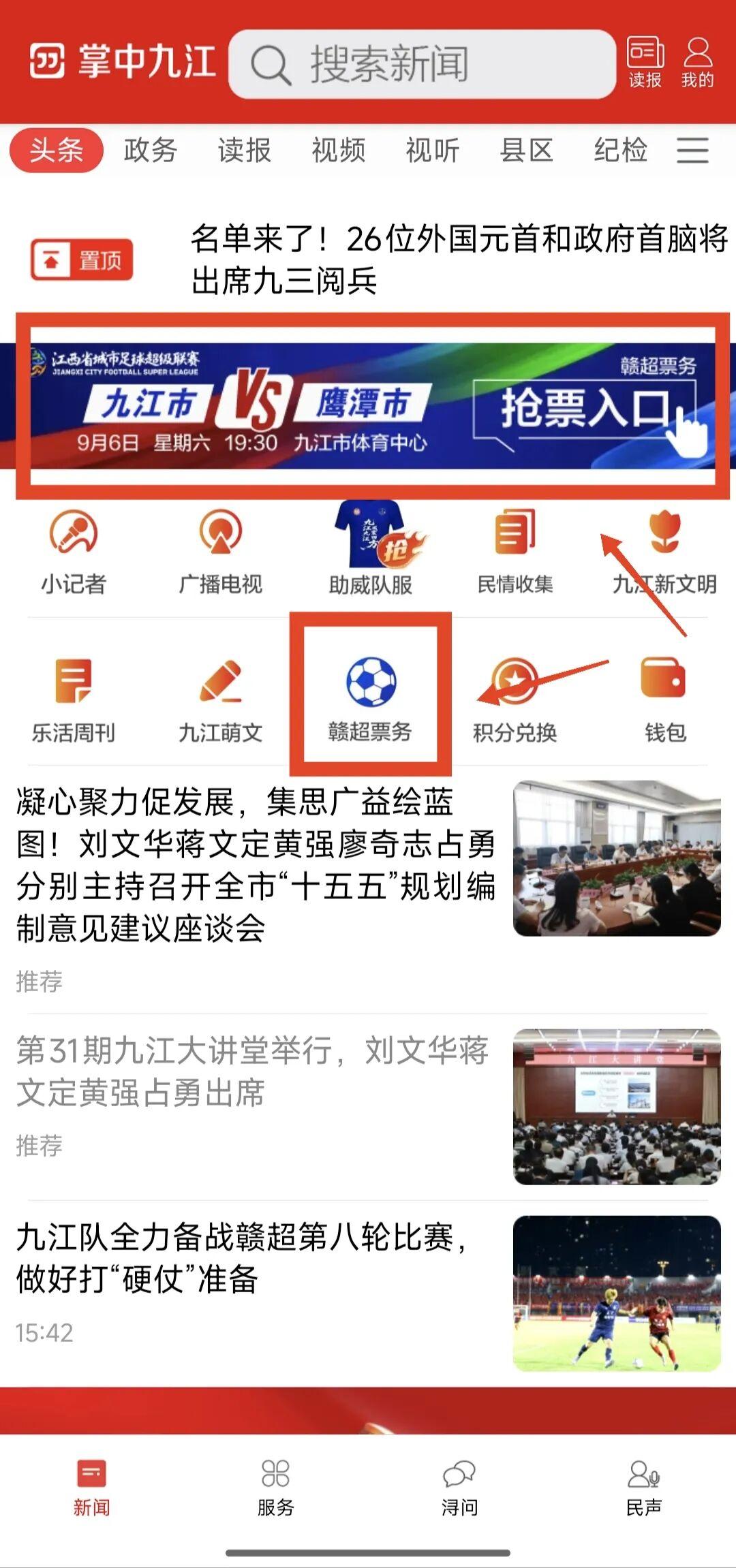This screenshot has width=736, height=1568.
Task: Switch to the 视频 tab
Action: [x=339, y=150]
